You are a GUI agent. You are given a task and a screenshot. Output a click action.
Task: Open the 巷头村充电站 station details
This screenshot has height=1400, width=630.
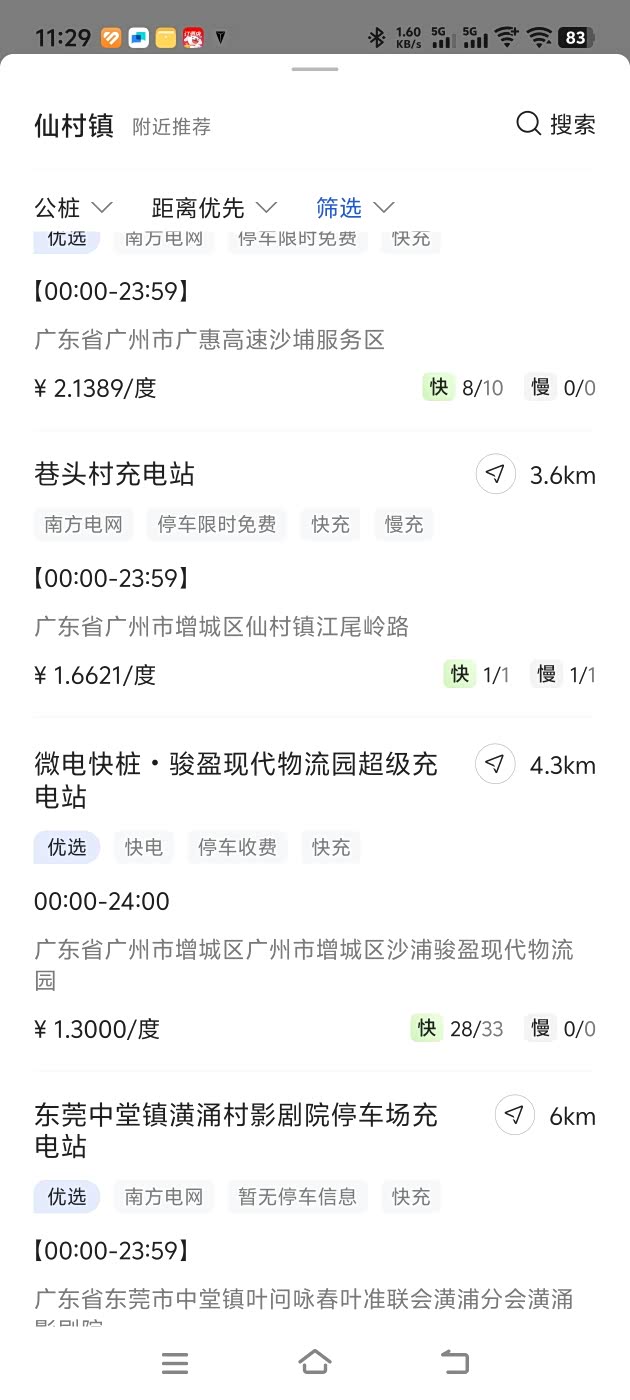[115, 474]
